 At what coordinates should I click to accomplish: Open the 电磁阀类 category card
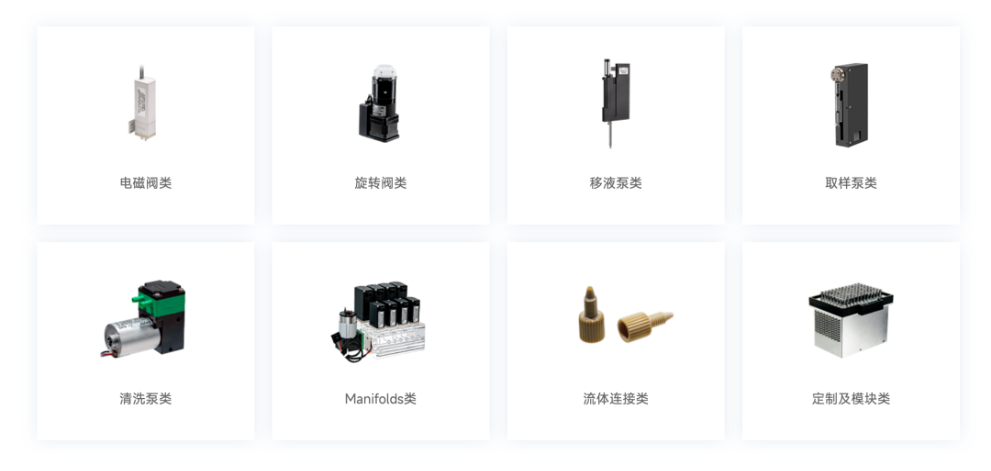(x=145, y=126)
